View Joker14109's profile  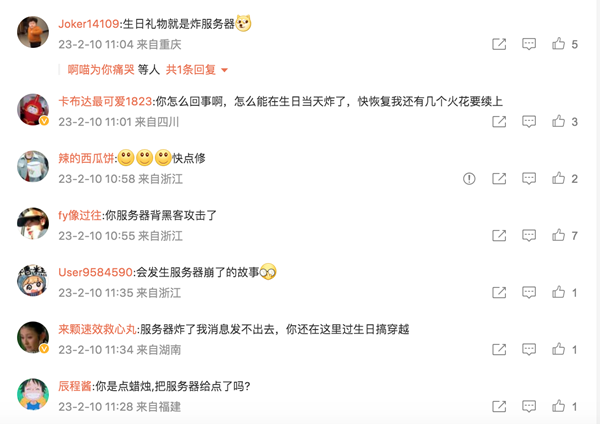pos(86,24)
